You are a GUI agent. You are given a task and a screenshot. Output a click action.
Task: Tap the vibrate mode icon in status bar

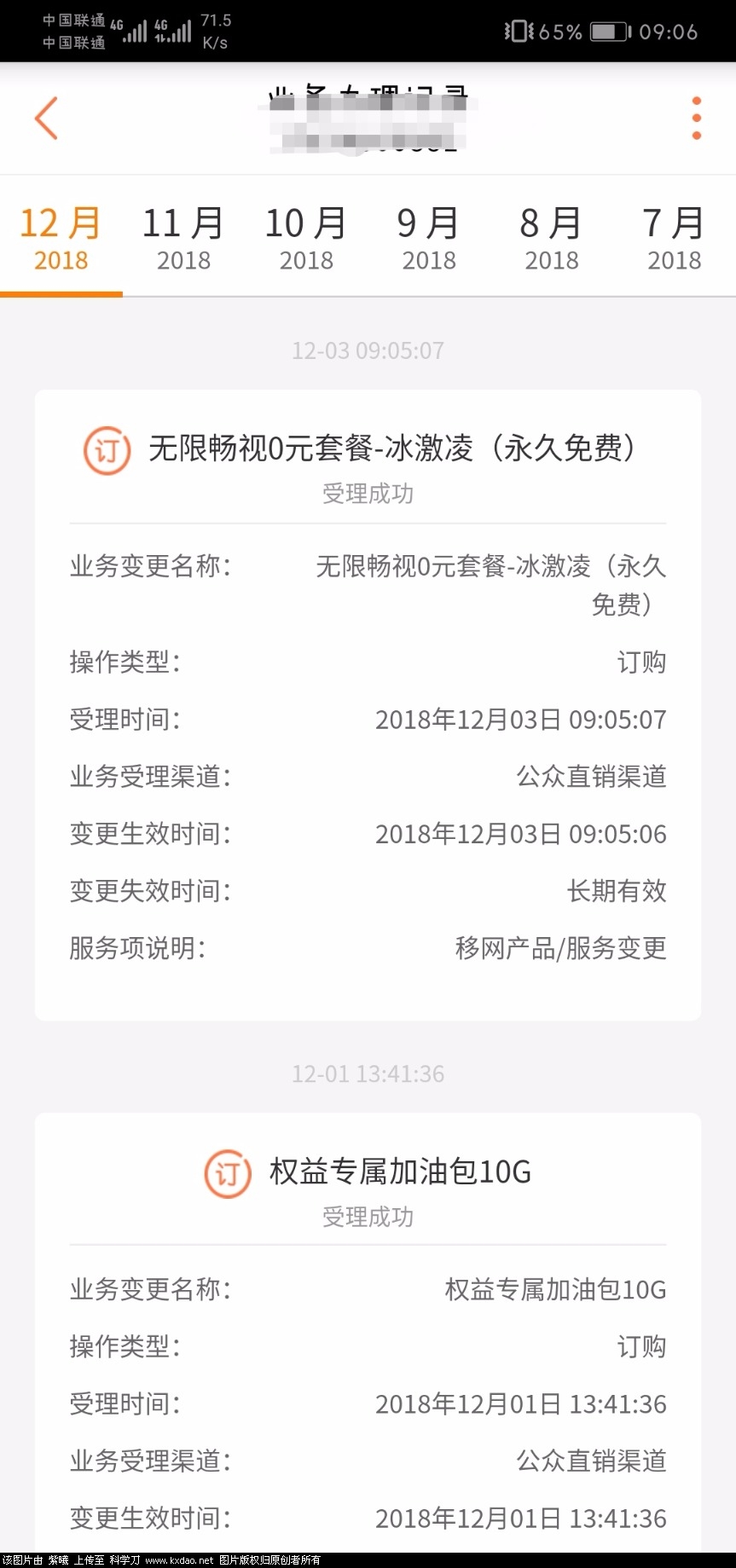coord(516,31)
